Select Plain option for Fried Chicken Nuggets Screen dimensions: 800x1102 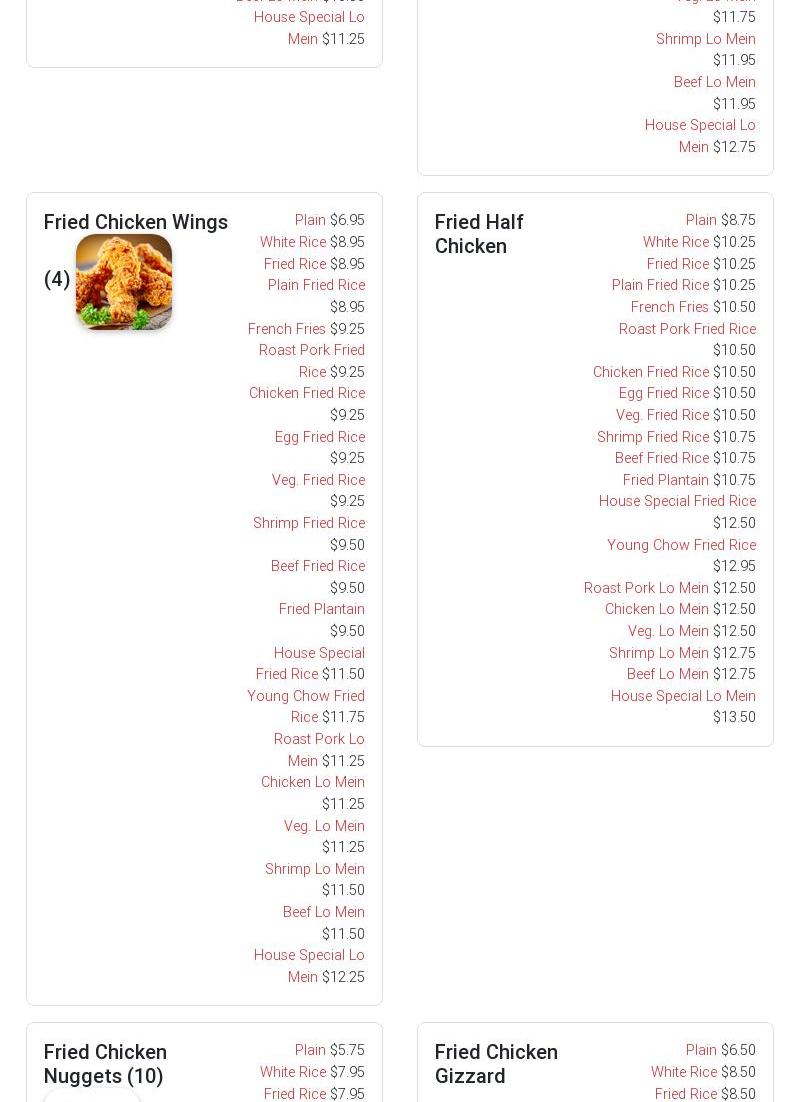pyautogui.click(x=310, y=1050)
